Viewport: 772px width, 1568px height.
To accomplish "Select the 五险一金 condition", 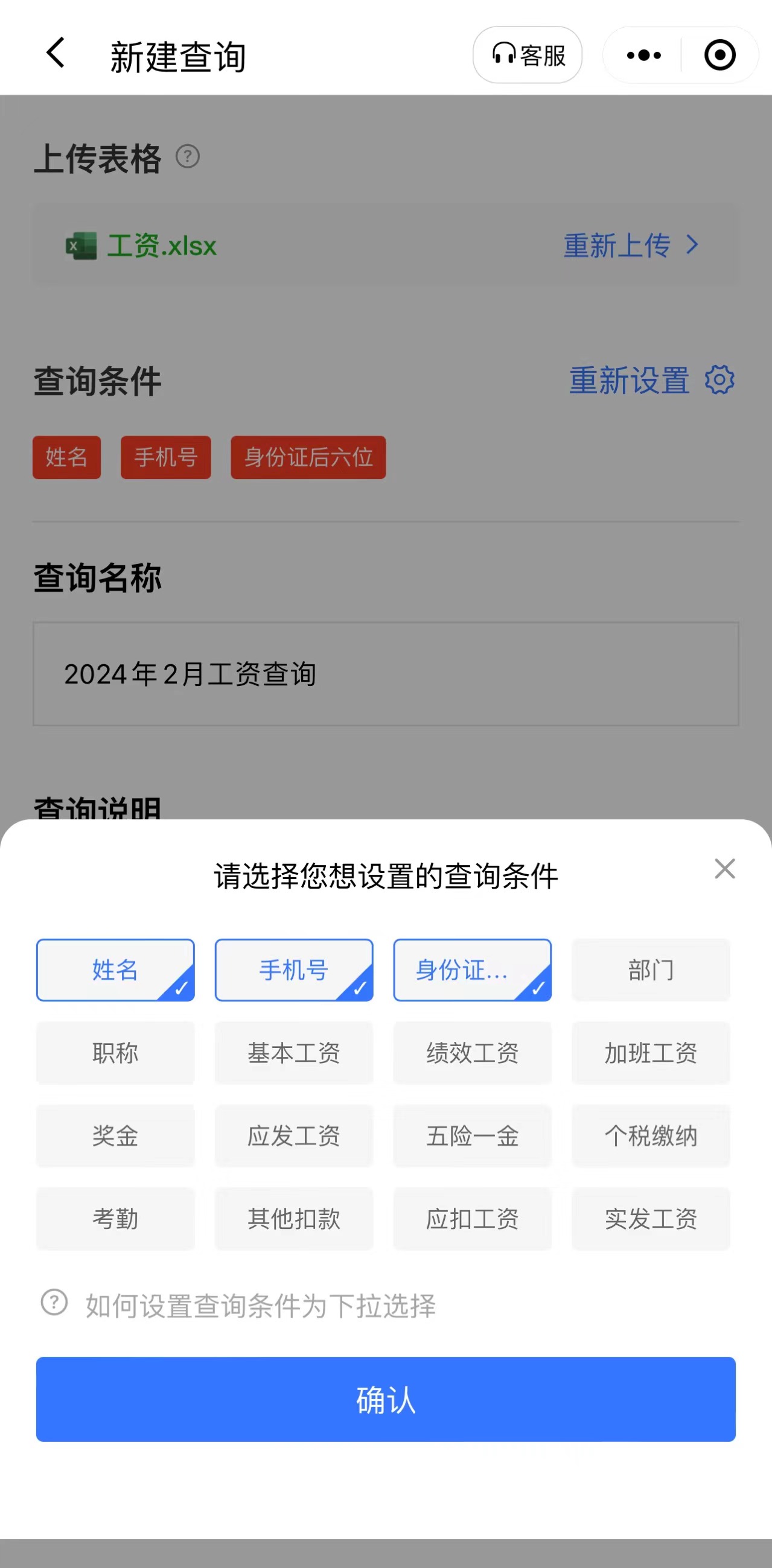I will 473,1137.
